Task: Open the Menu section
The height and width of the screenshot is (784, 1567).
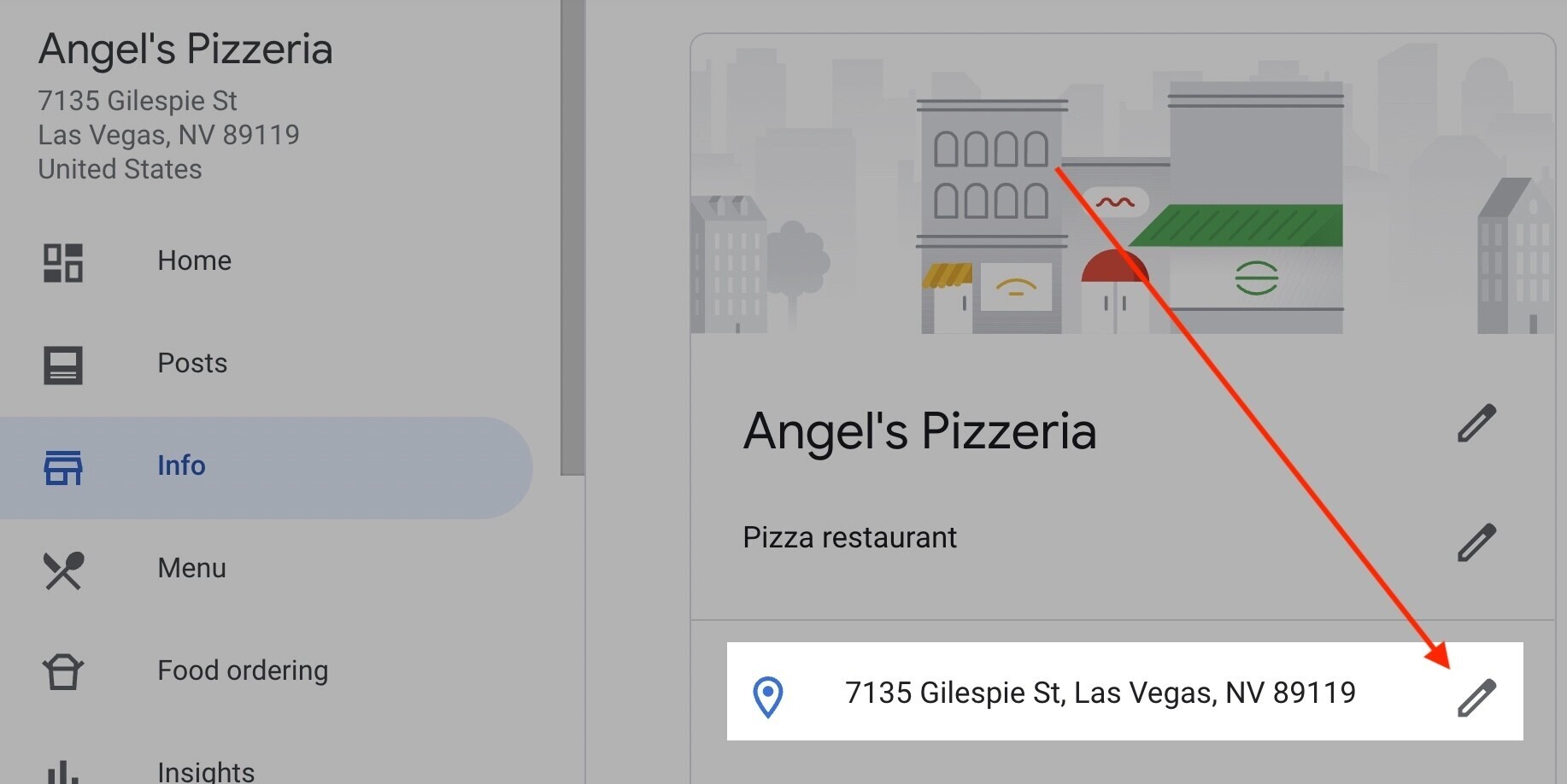Action: click(x=191, y=569)
